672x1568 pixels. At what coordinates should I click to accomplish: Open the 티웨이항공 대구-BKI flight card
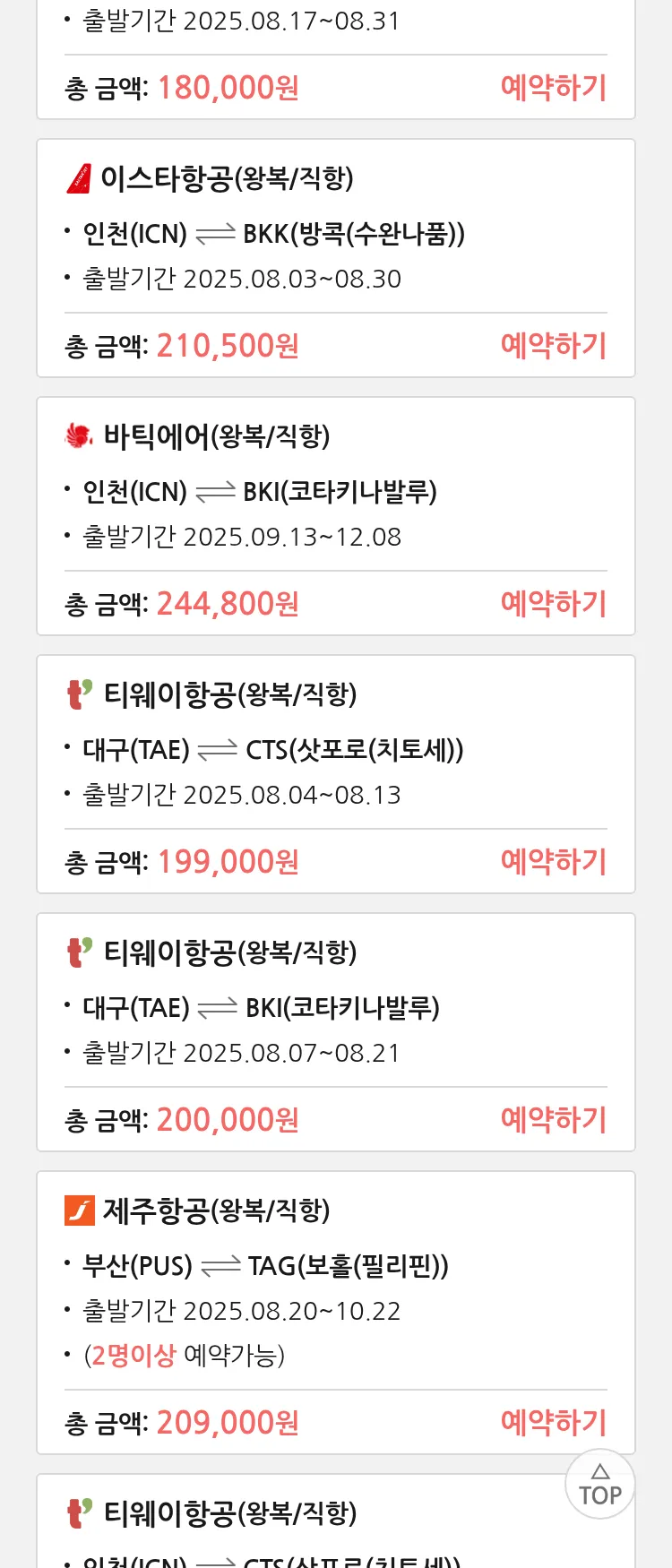pos(335,1007)
